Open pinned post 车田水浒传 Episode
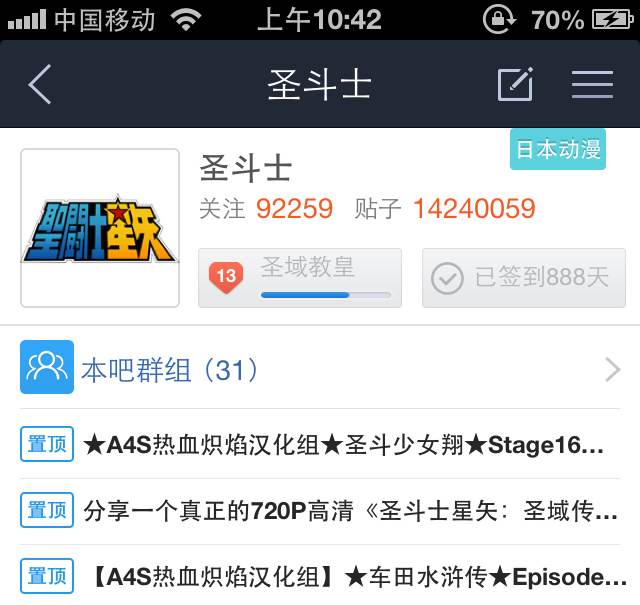 tap(320, 576)
